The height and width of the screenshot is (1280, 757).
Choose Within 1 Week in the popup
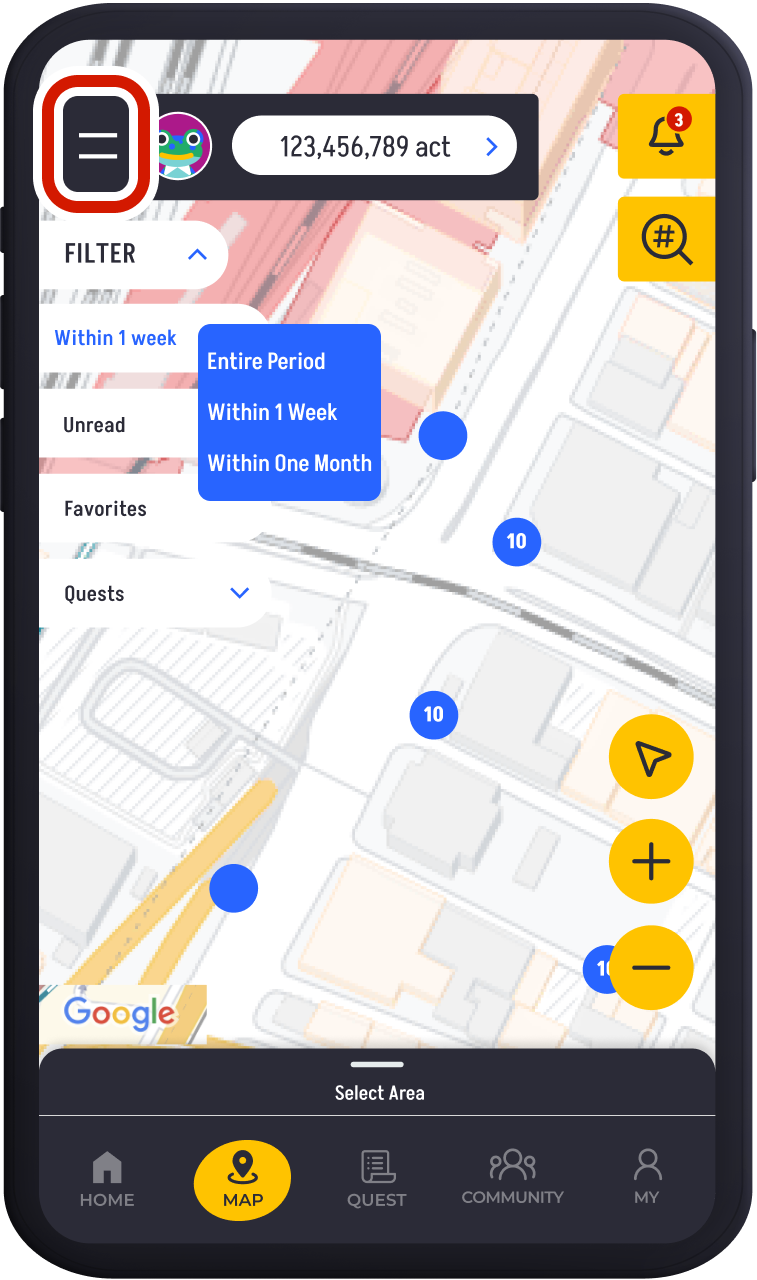pyautogui.click(x=272, y=412)
